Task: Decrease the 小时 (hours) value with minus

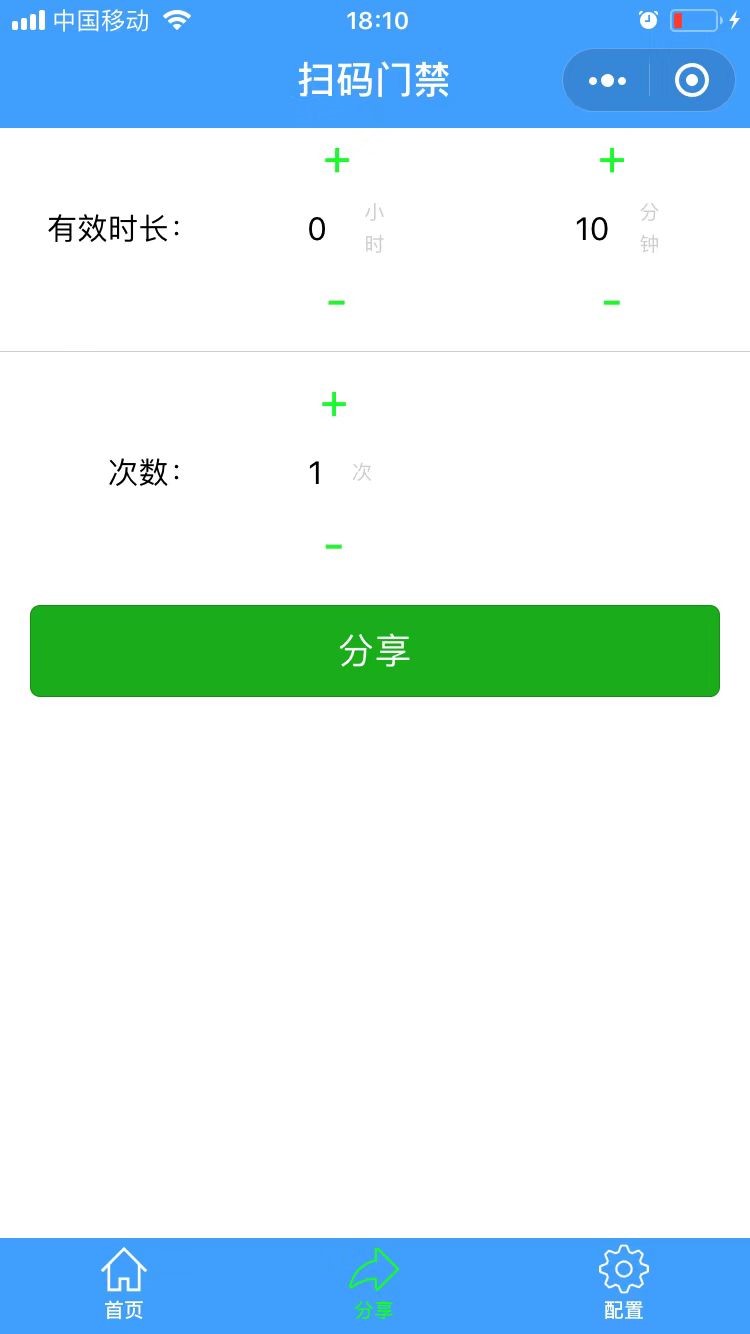Action: 337,300
